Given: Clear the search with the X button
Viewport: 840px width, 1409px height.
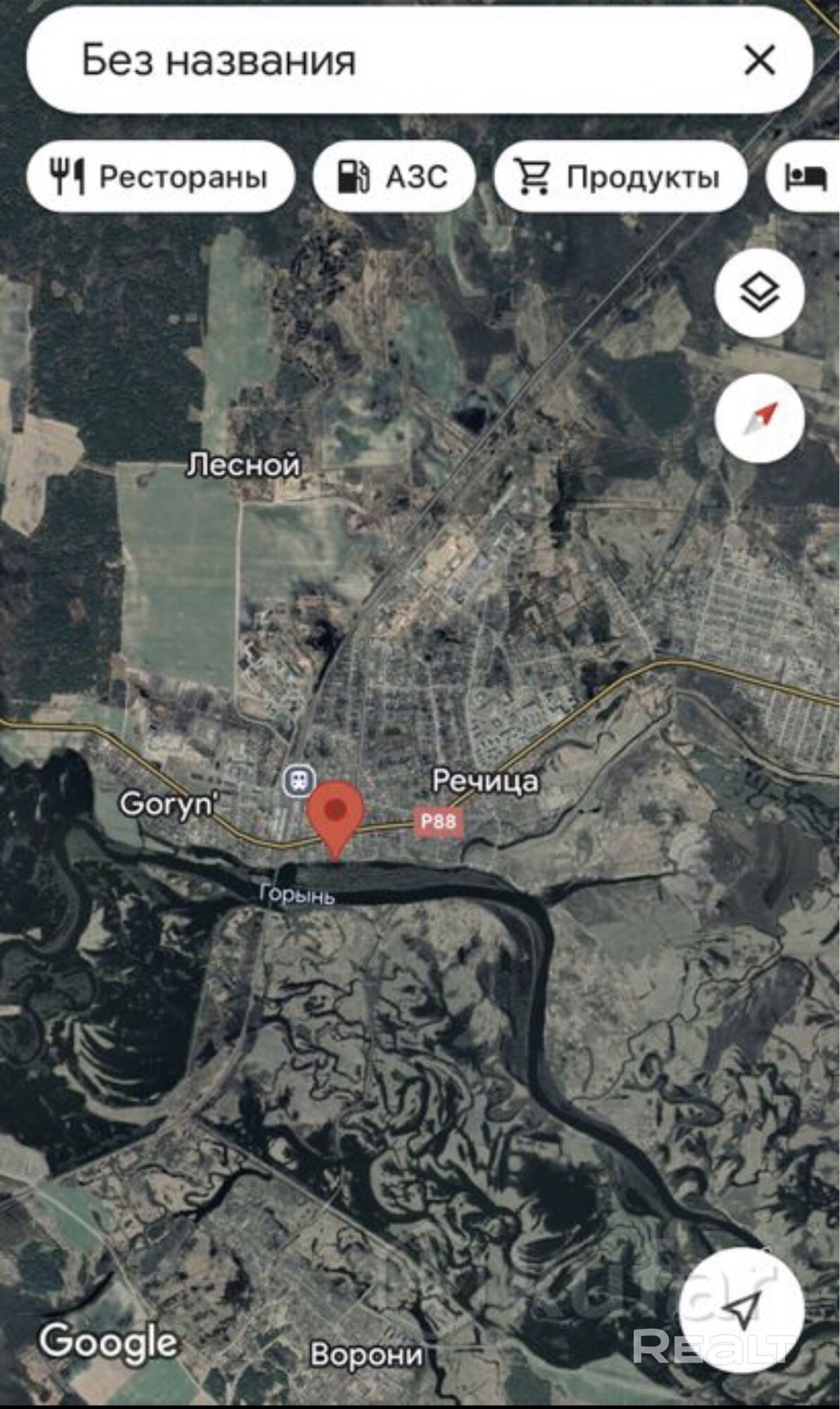Looking at the screenshot, I should click(x=760, y=61).
